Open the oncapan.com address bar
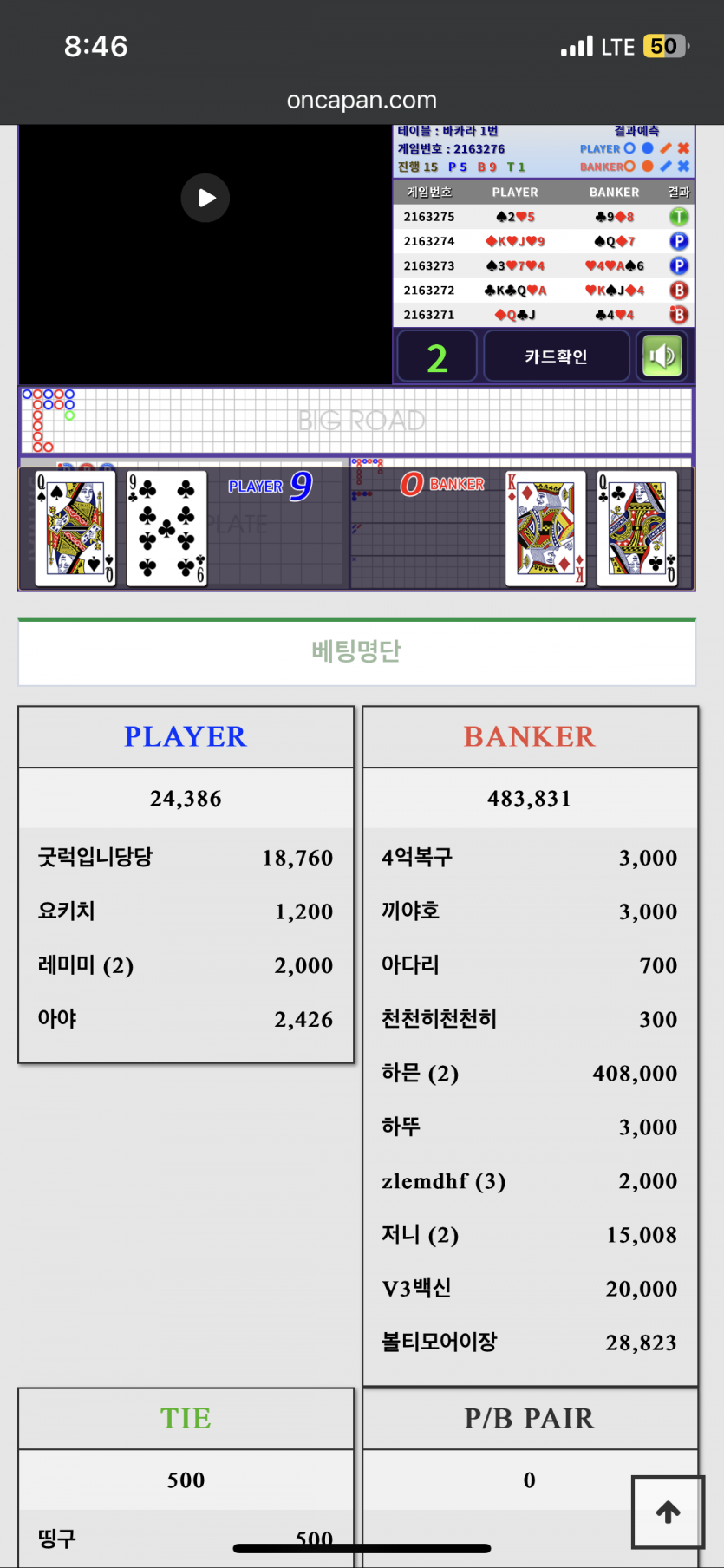 [362, 101]
